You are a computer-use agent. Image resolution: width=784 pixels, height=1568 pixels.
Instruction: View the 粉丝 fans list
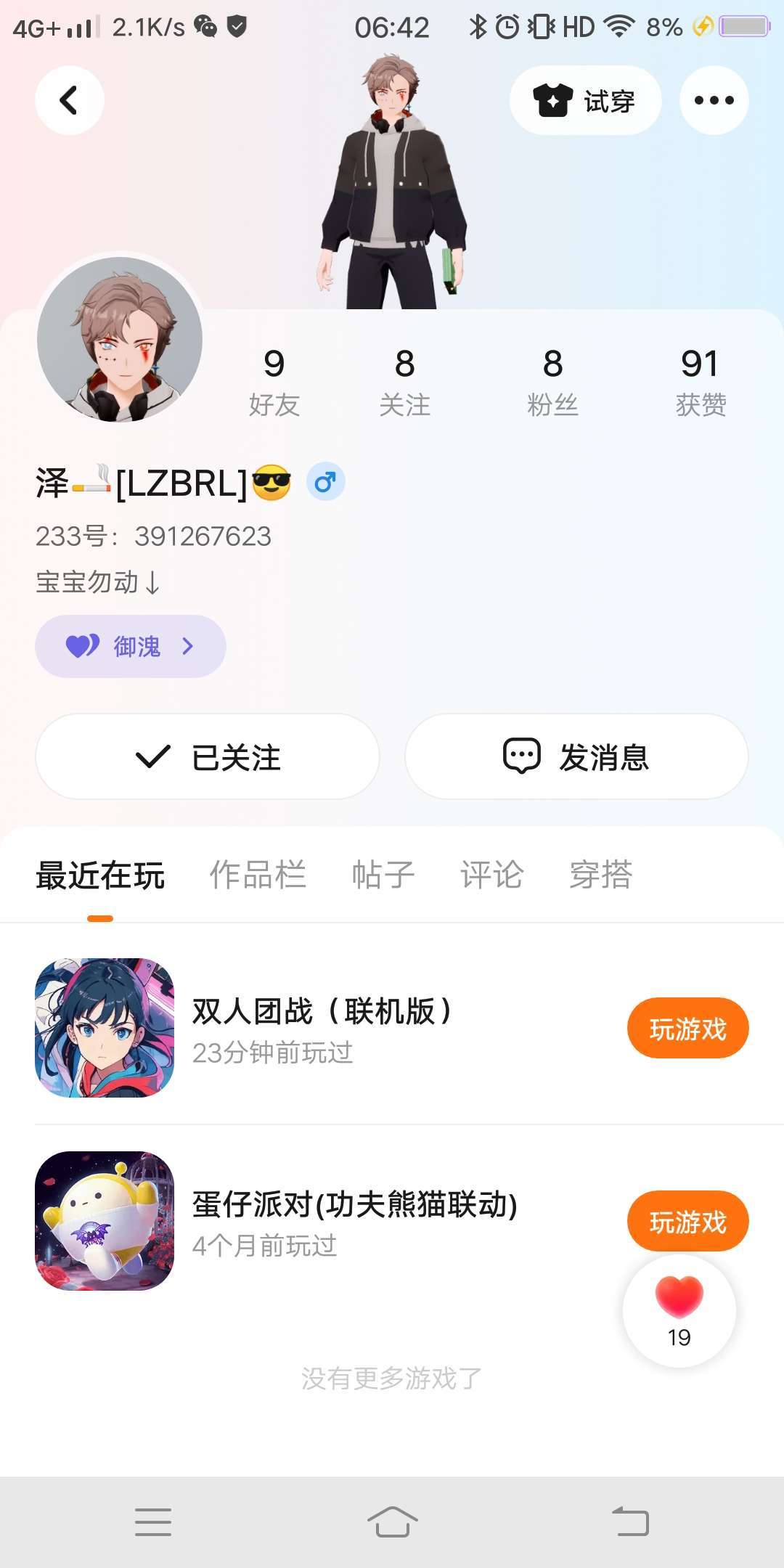[x=552, y=381]
